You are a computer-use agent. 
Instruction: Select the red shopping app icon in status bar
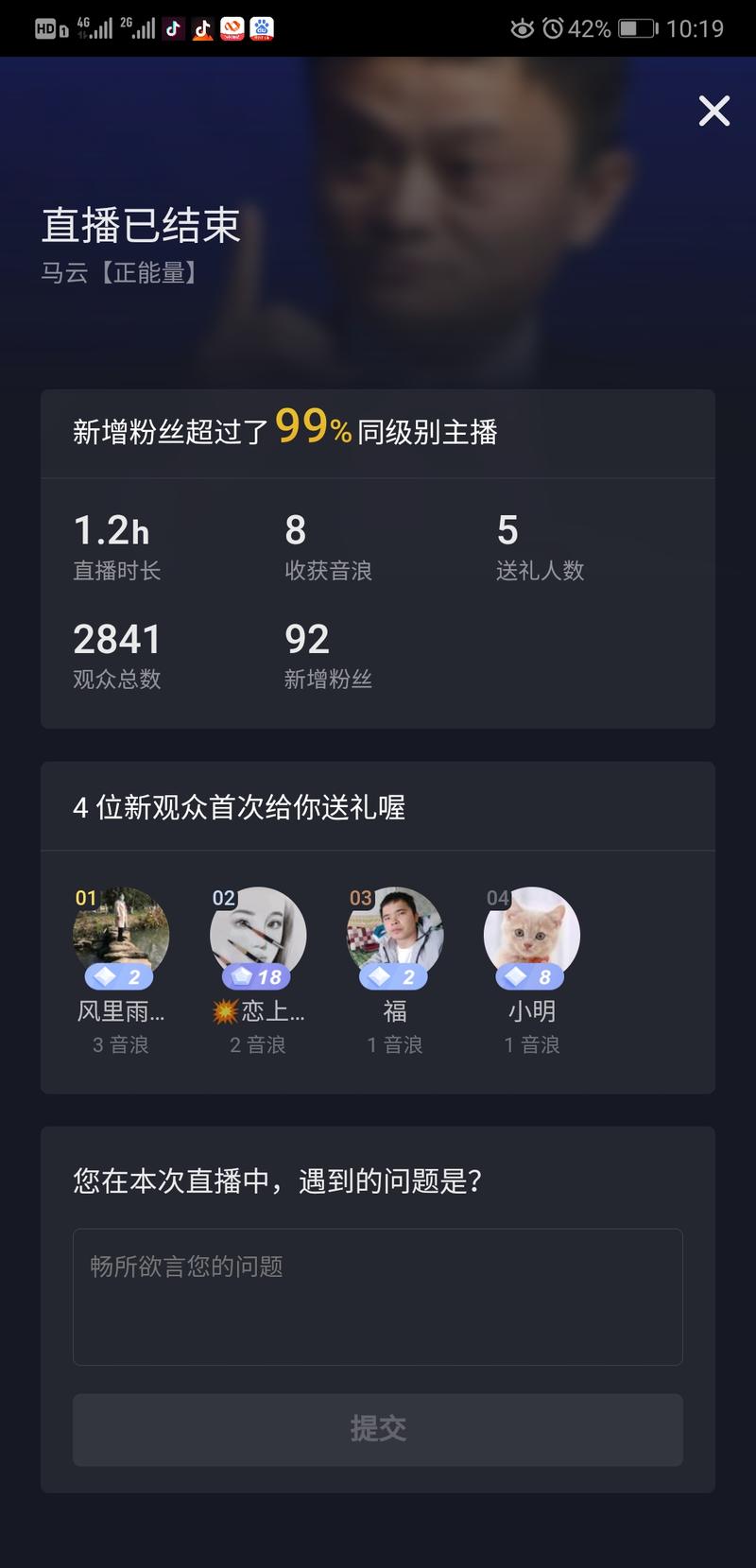231,28
